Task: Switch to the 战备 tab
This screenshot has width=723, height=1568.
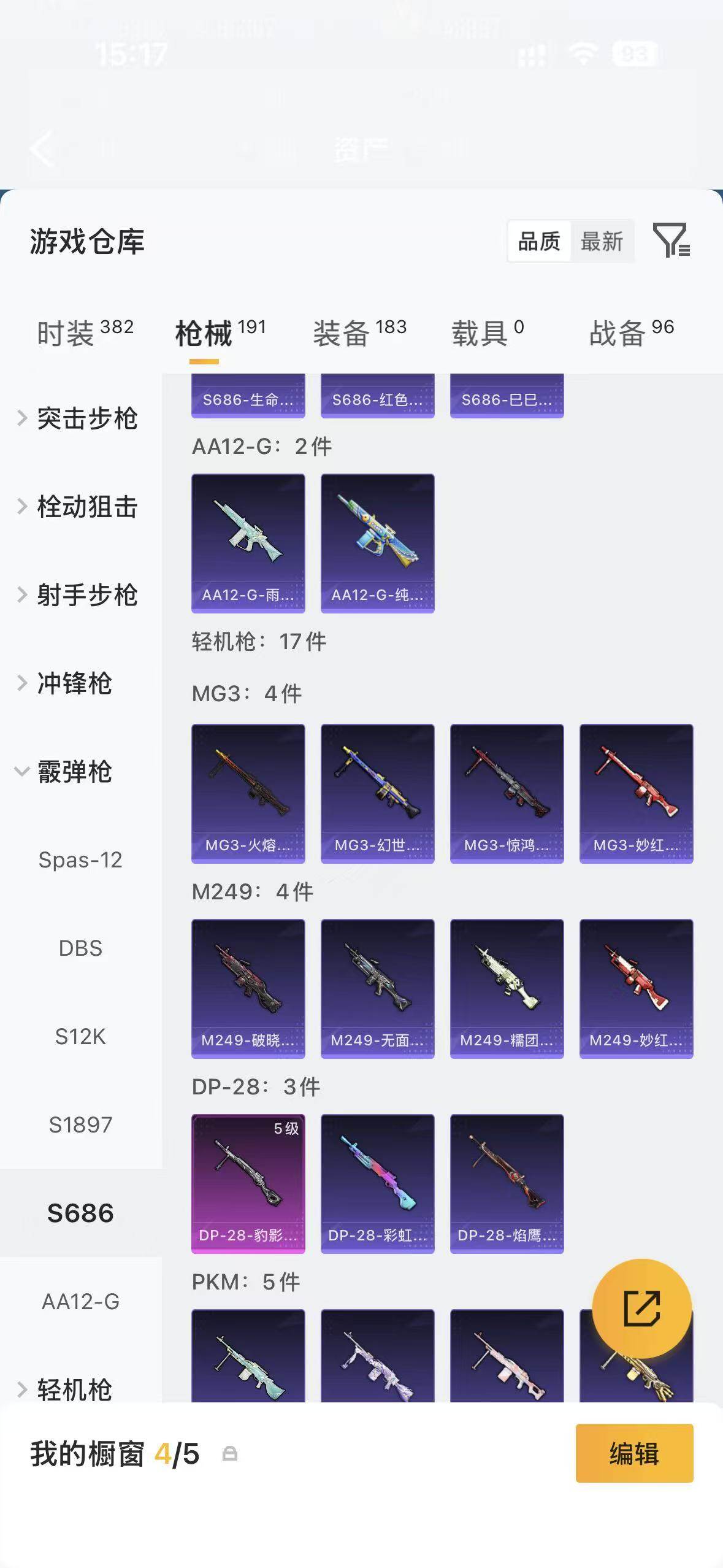Action: pyautogui.click(x=631, y=333)
